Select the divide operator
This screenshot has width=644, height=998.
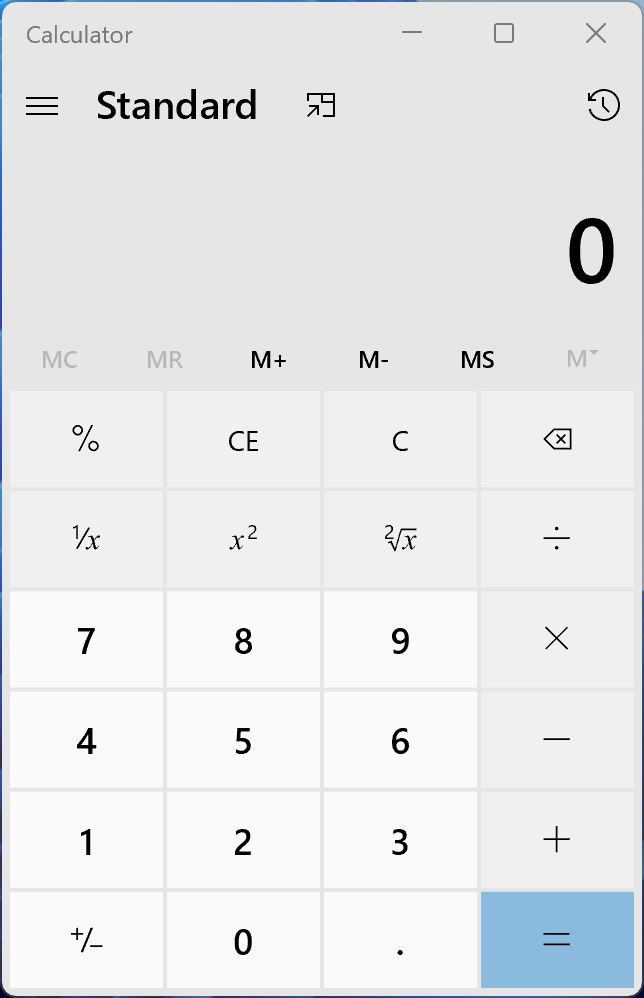click(557, 540)
